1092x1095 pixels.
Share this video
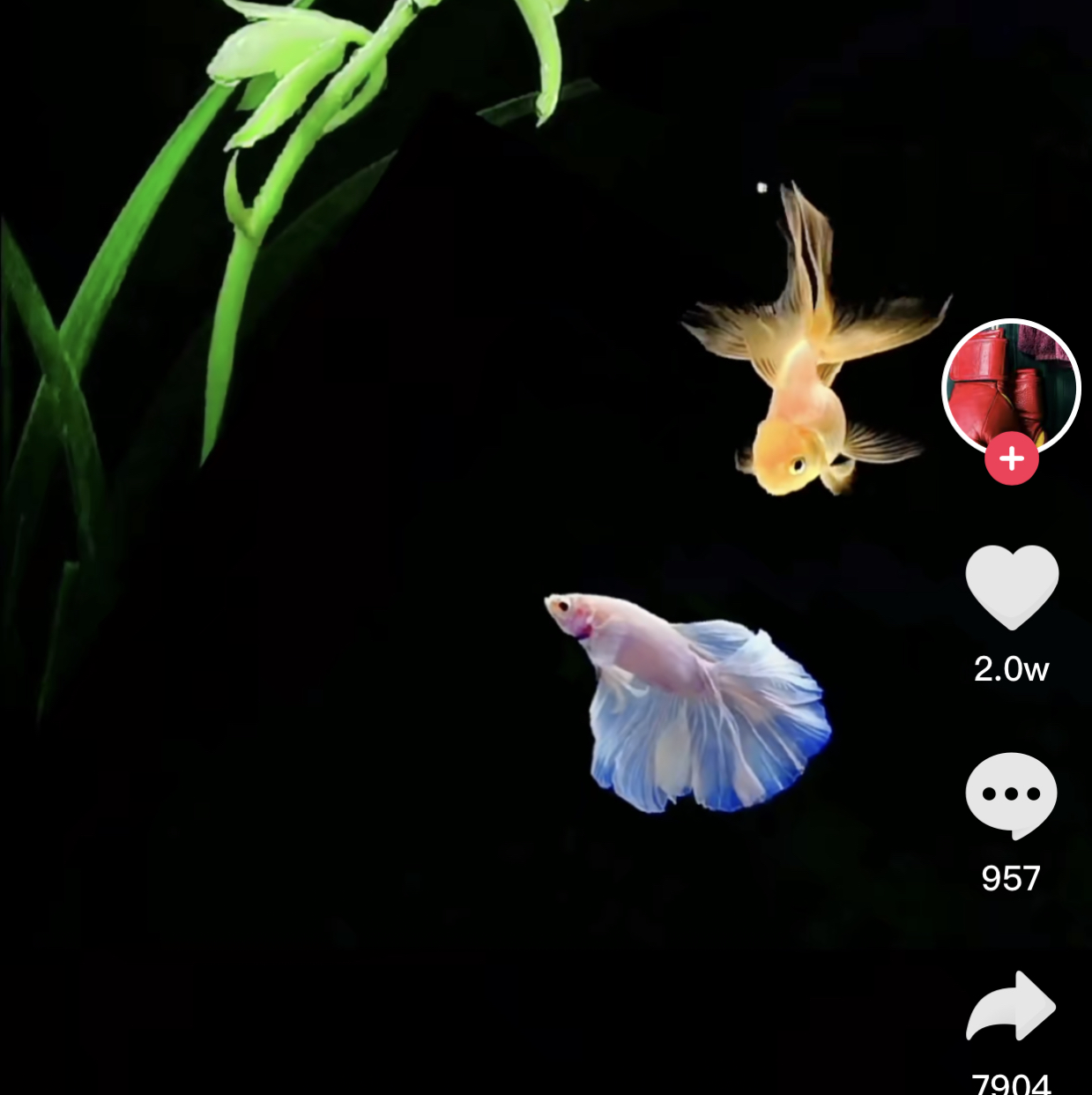1011,1007
